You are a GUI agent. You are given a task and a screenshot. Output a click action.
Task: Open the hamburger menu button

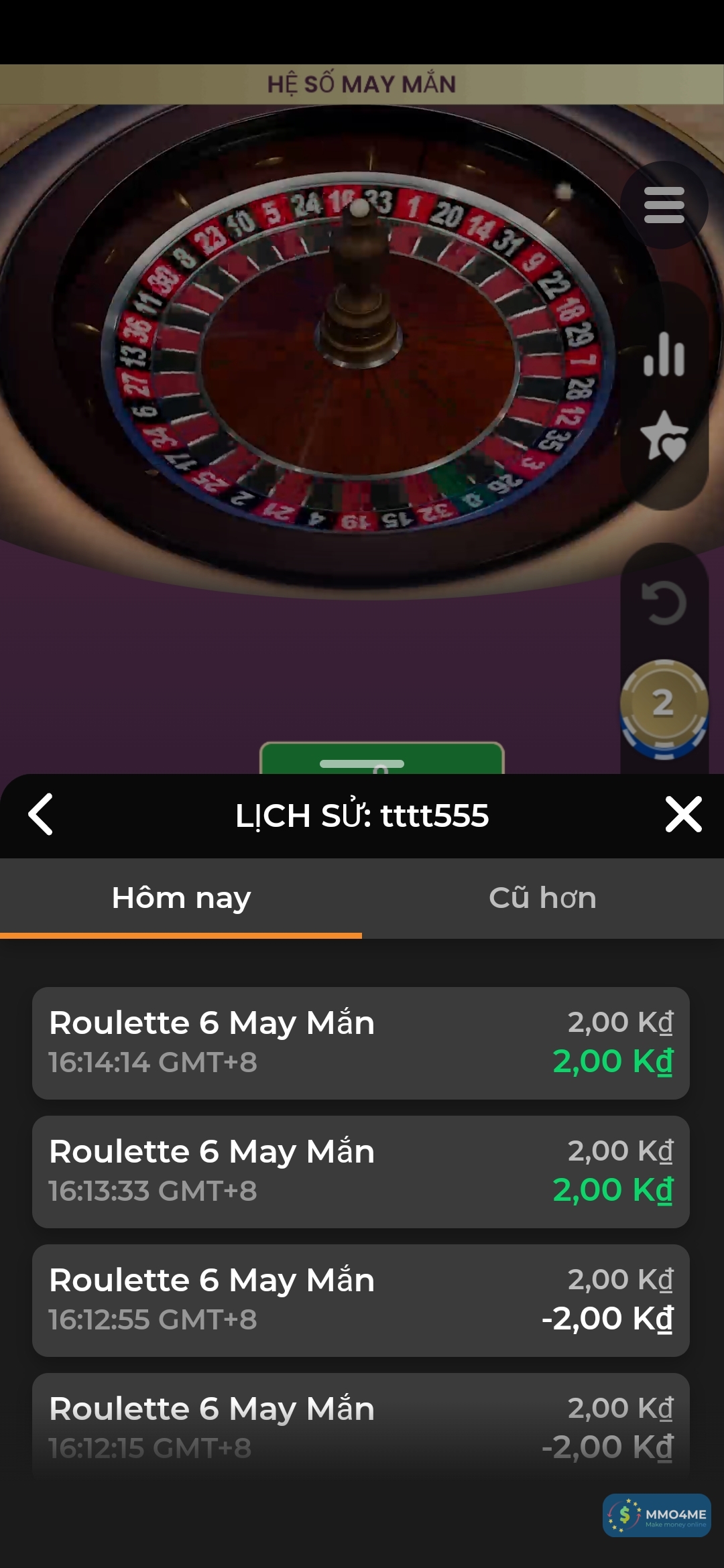664,205
